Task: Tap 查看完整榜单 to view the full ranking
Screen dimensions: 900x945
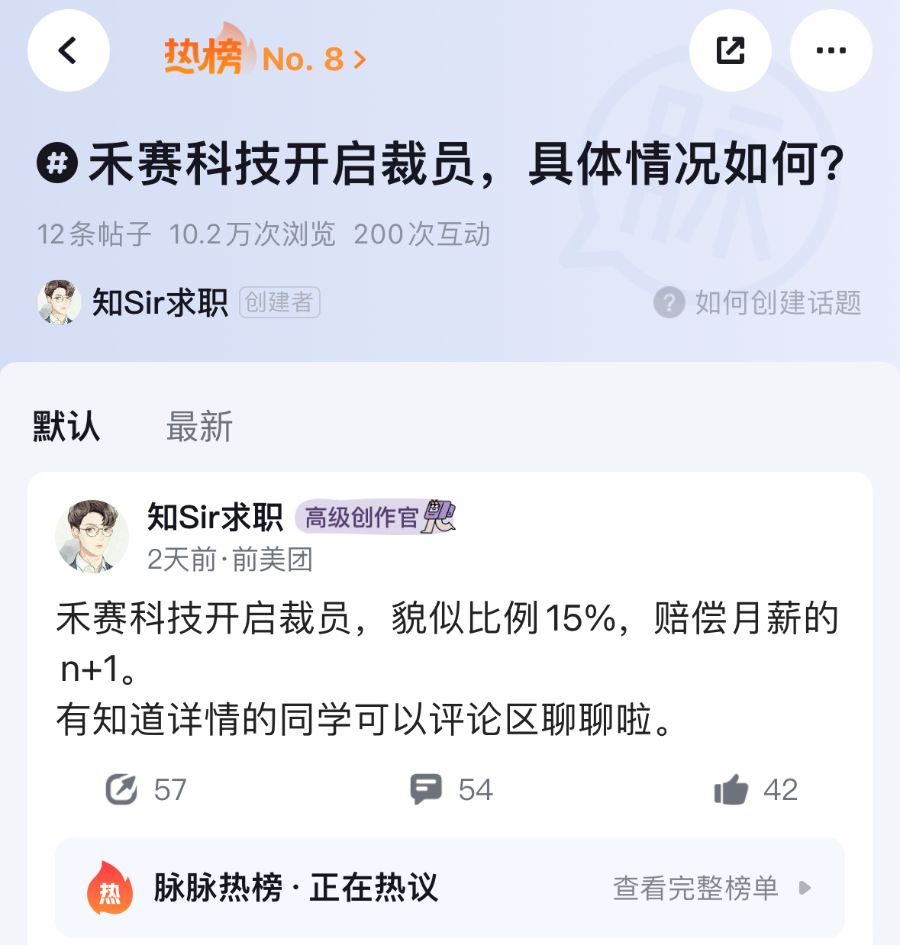Action: (x=710, y=887)
